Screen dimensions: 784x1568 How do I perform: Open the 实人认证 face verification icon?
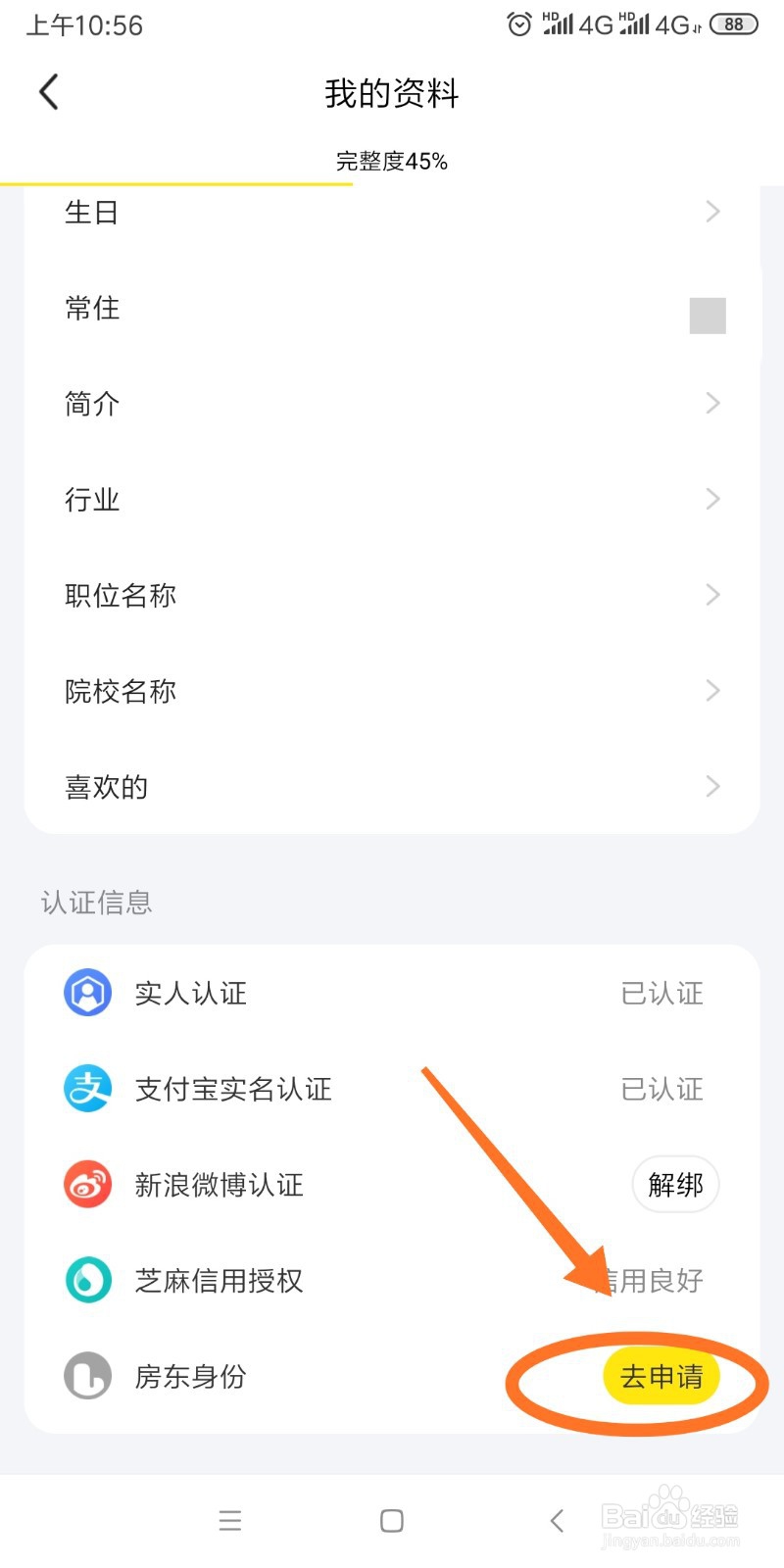(87, 993)
